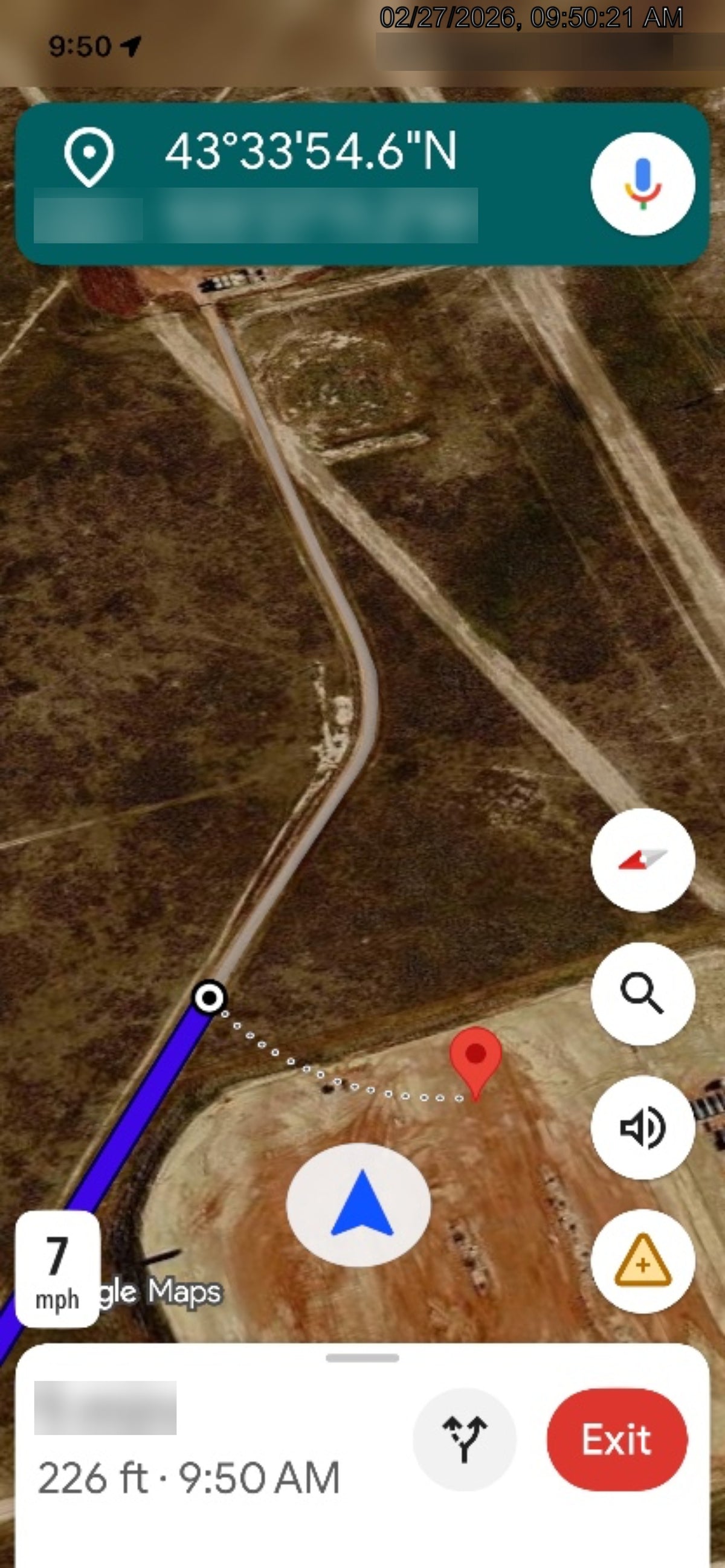Toggle navigation voice sound button
The image size is (725, 1568).
point(642,1127)
